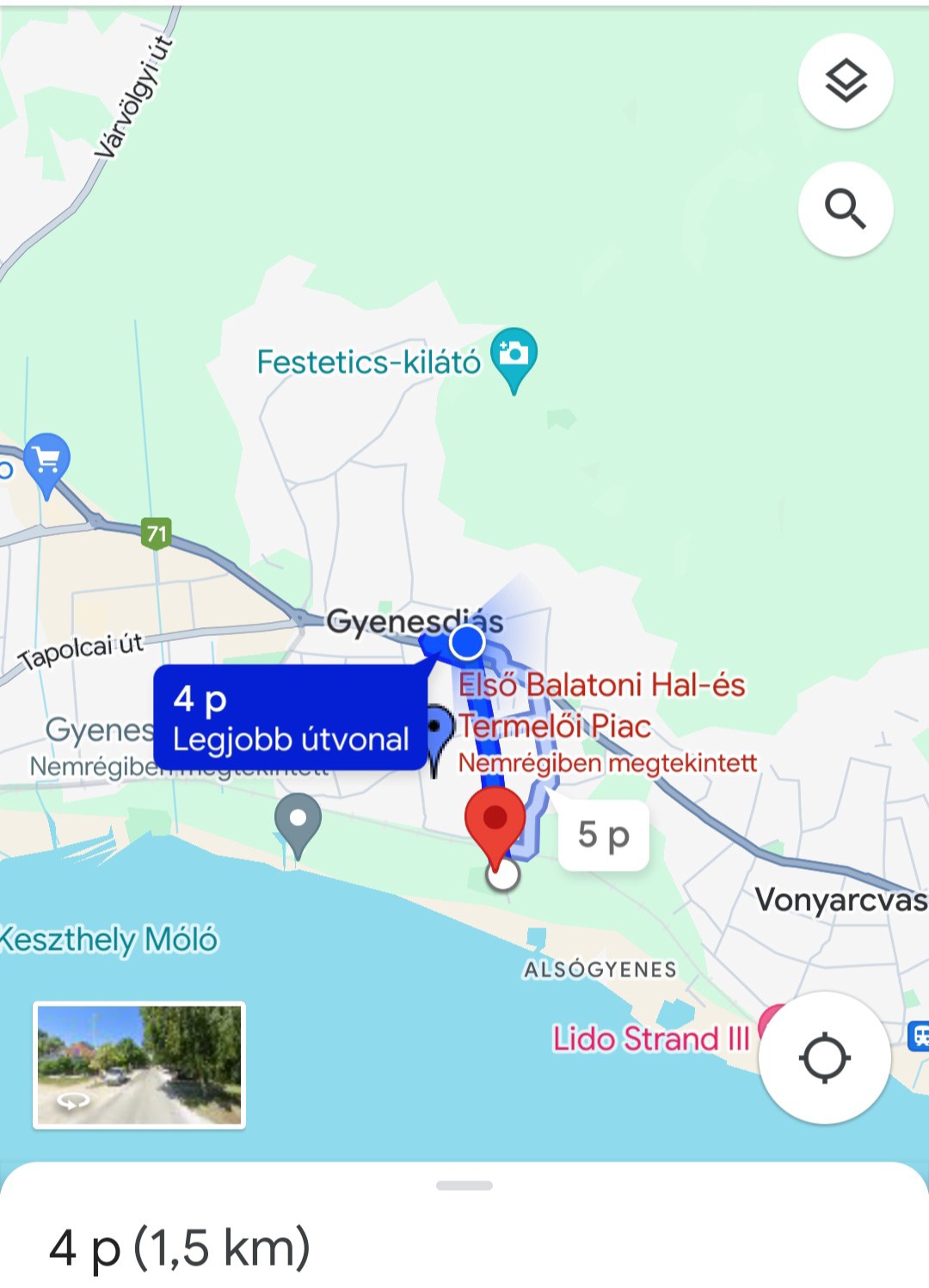Screen dimensions: 929x1288
Task: Open the shopping cart place marker
Action: (47, 460)
